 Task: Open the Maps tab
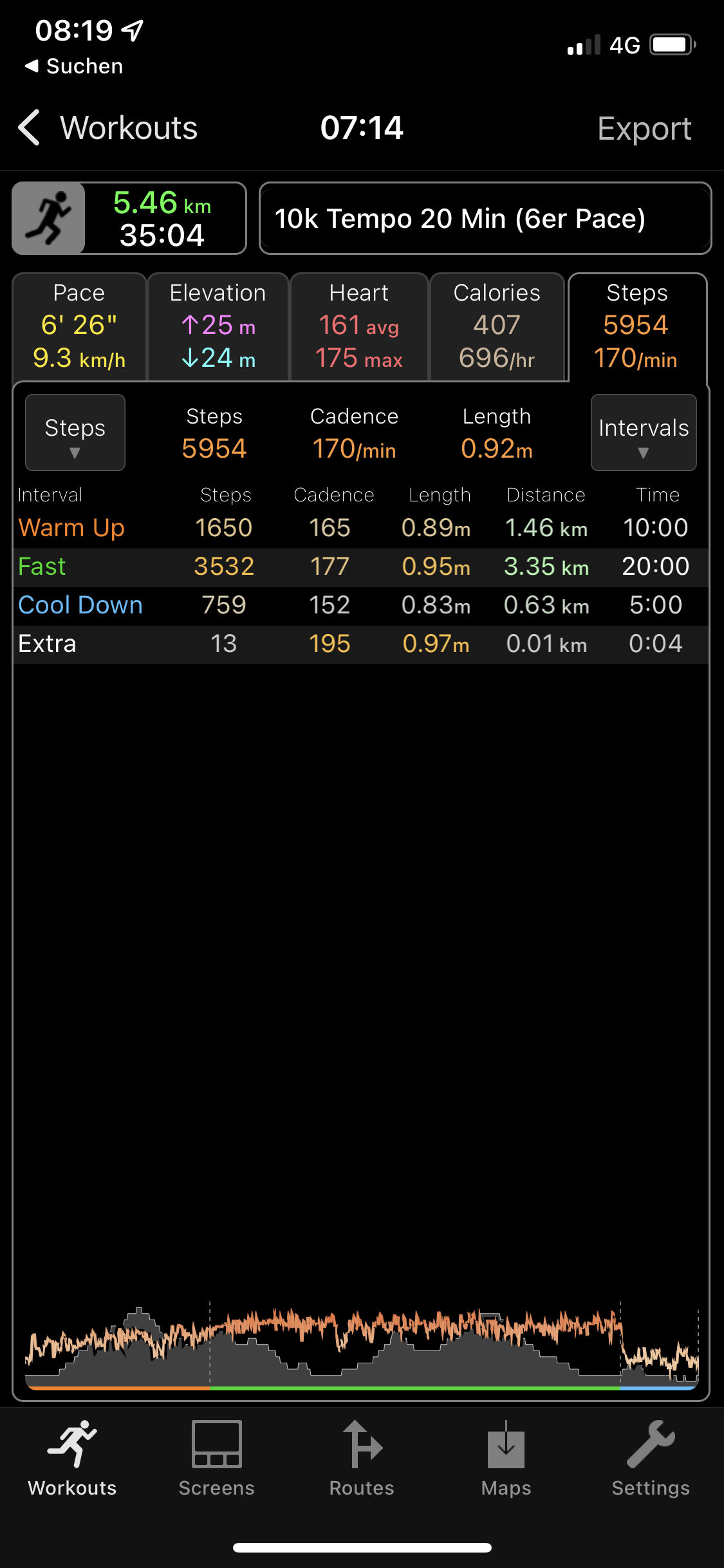[x=506, y=1459]
